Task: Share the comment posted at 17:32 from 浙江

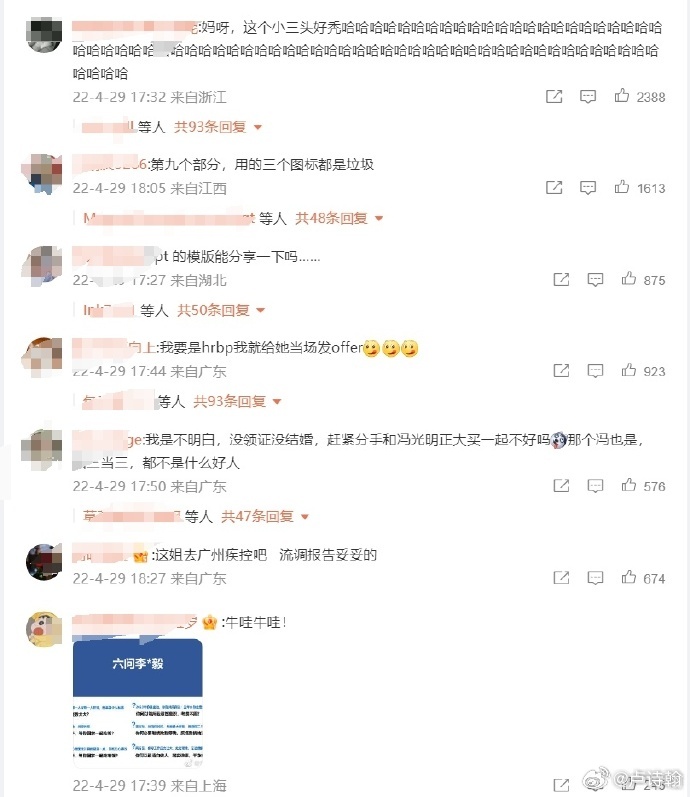Action: point(554,96)
